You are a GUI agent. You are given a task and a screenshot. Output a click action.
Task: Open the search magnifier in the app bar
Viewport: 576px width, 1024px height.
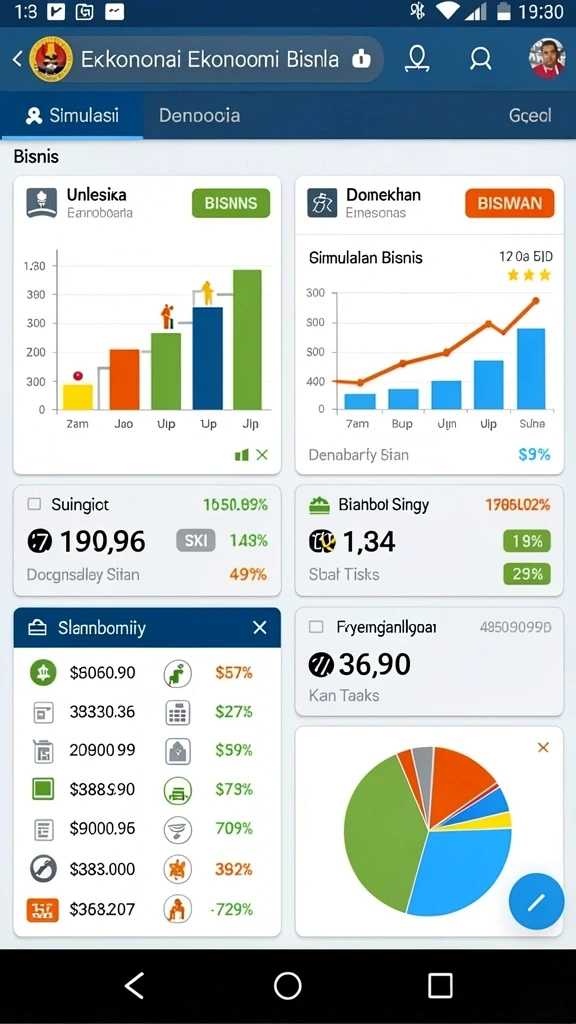(x=481, y=59)
